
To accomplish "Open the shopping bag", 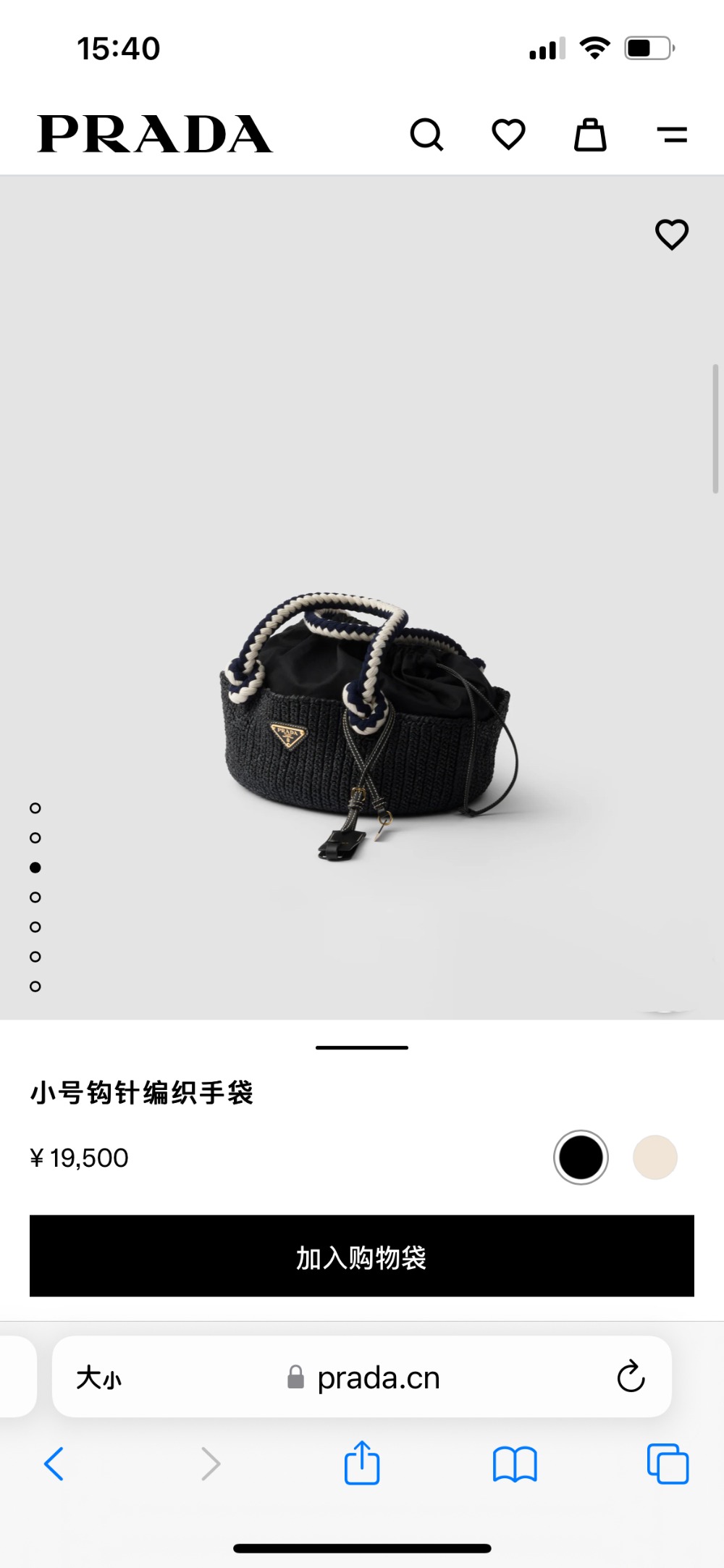I will click(x=590, y=135).
